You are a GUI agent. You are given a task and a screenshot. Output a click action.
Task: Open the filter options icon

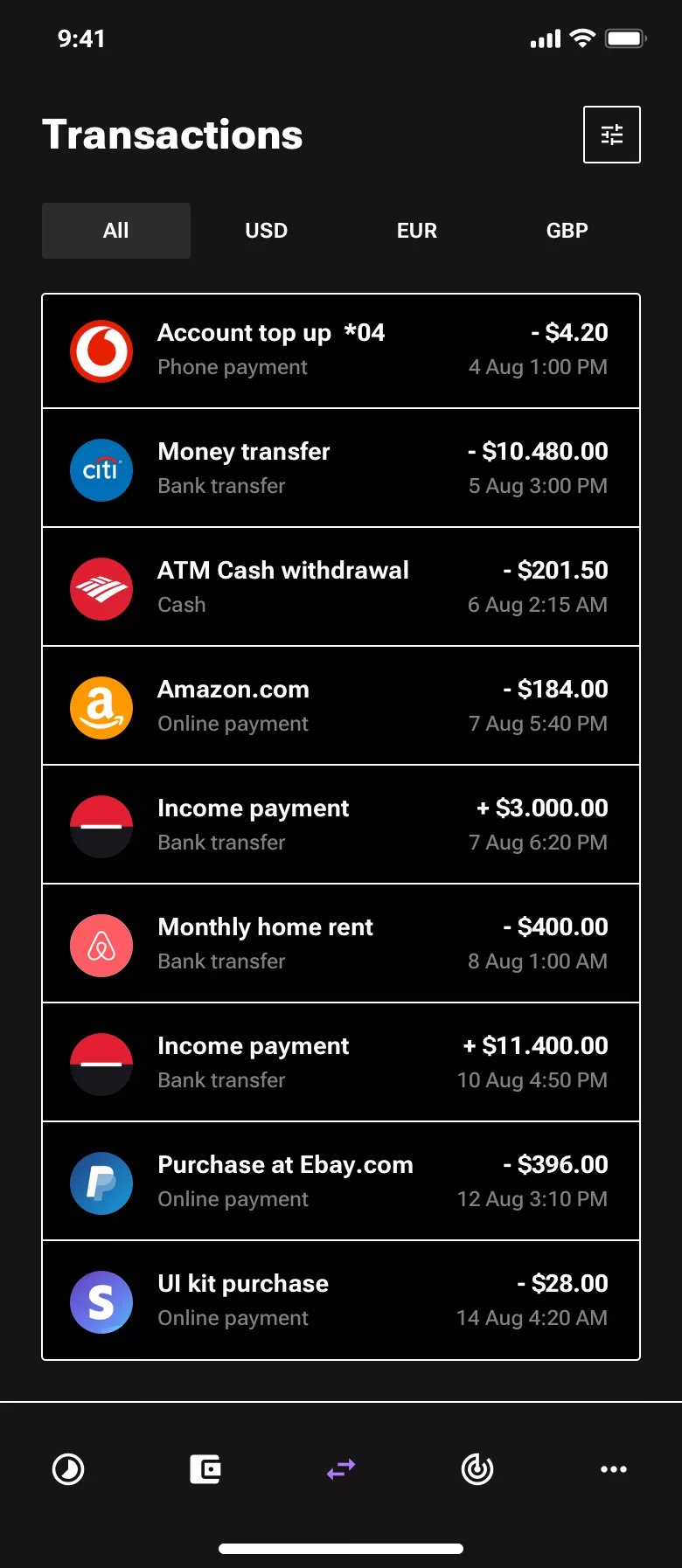[611, 134]
